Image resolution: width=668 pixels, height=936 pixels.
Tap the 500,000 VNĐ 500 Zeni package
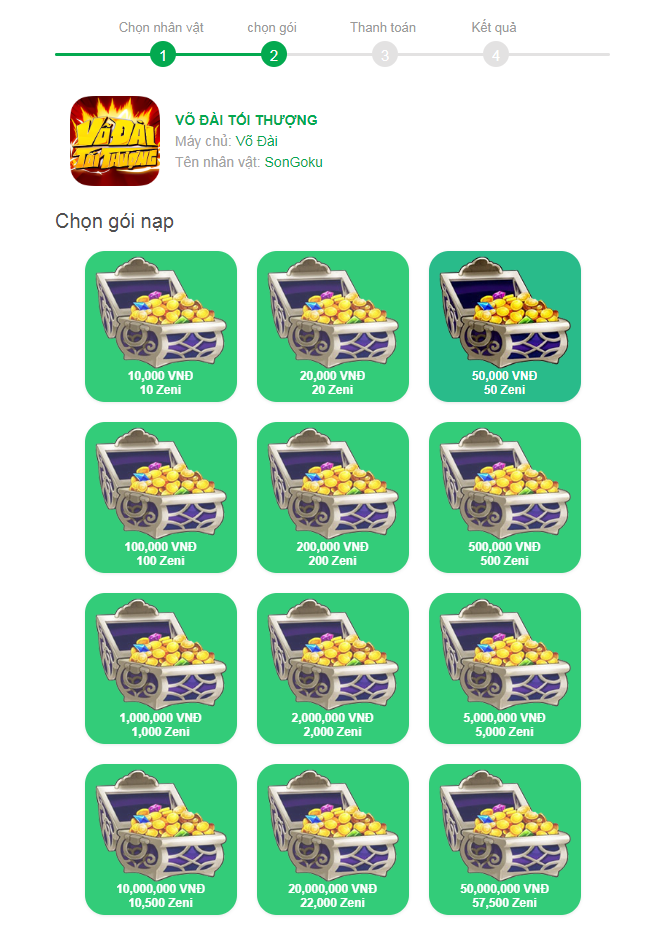point(505,497)
